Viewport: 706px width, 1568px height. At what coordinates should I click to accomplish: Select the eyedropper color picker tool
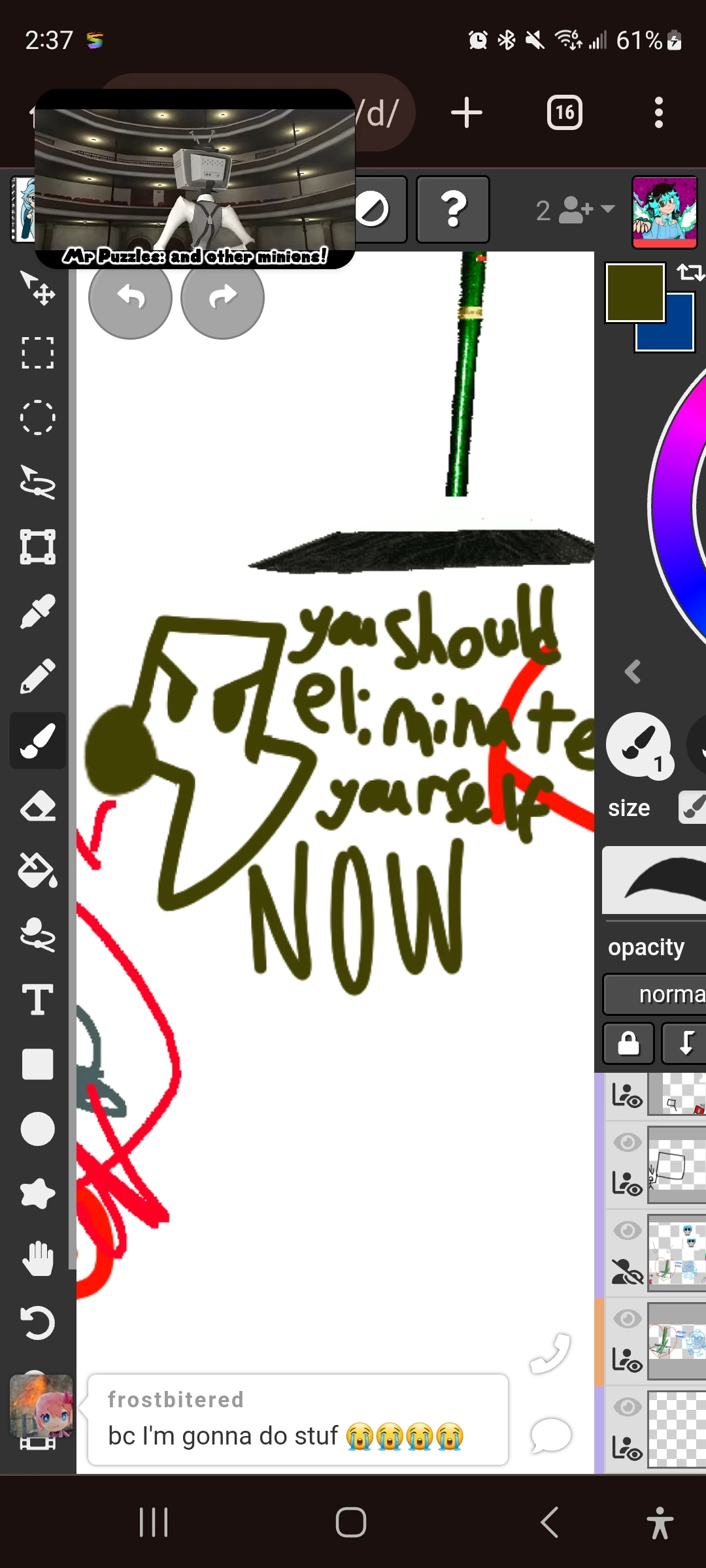coord(38,612)
